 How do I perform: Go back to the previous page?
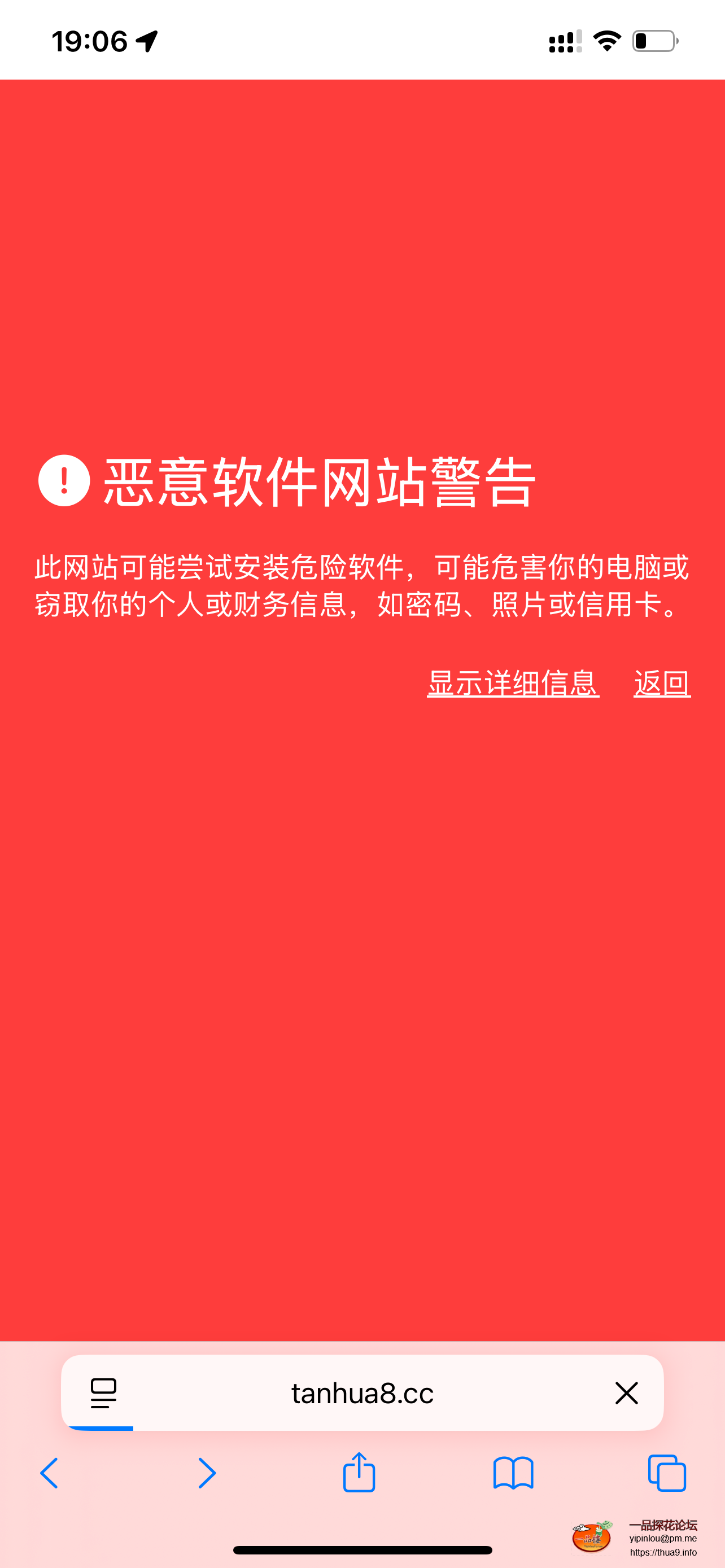click(x=49, y=1473)
